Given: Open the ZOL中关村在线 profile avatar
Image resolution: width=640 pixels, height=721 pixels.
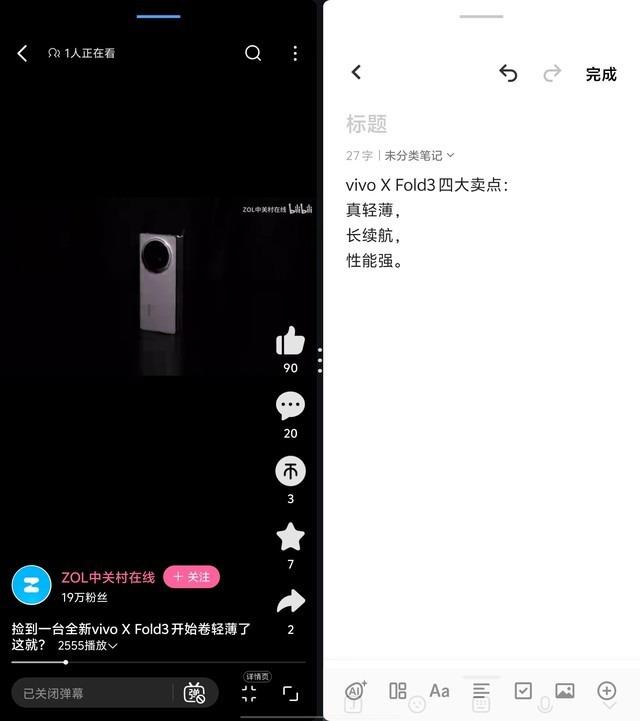Looking at the screenshot, I should point(31,586).
